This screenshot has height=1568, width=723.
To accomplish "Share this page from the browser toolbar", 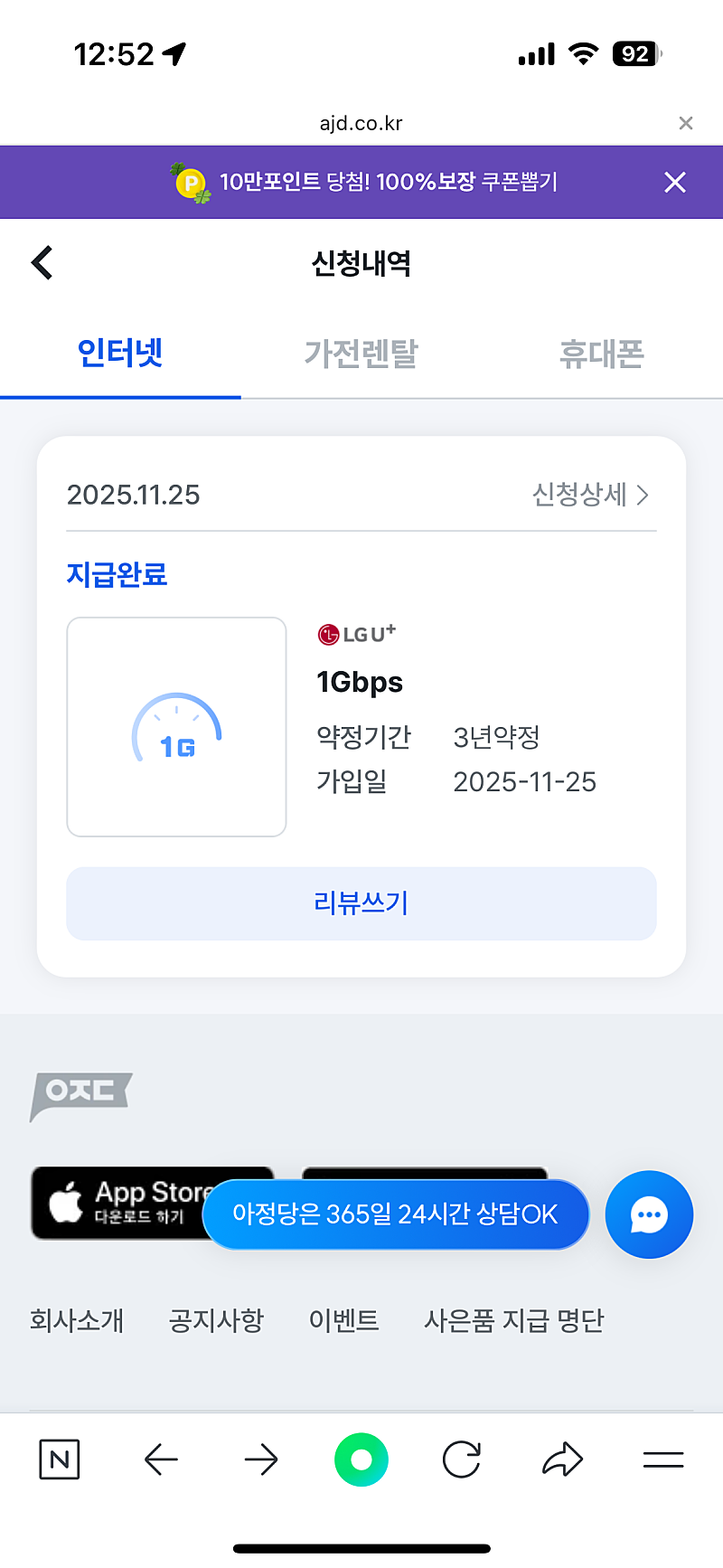I will pos(562,1459).
